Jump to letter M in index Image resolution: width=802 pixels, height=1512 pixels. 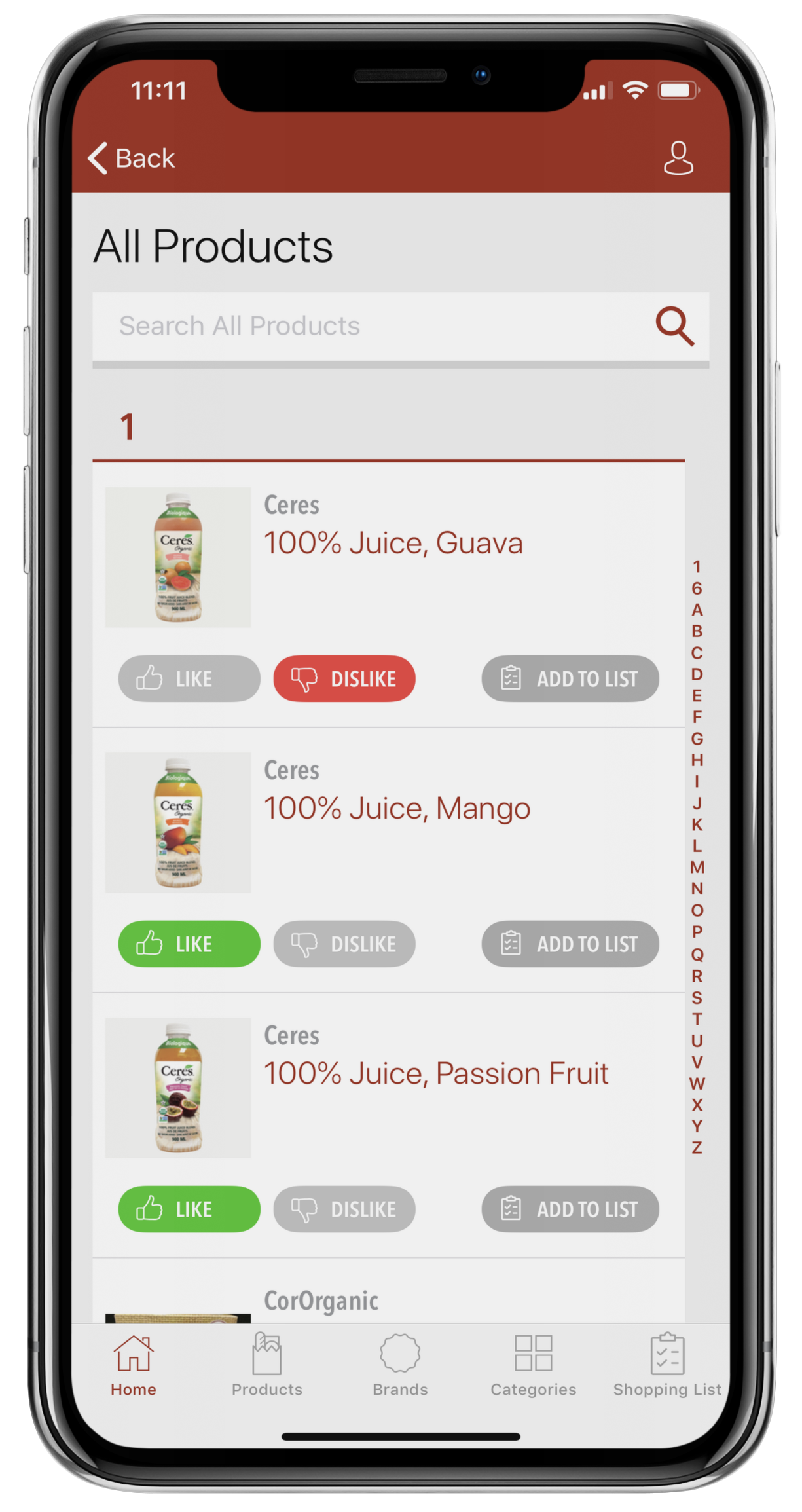tap(697, 868)
